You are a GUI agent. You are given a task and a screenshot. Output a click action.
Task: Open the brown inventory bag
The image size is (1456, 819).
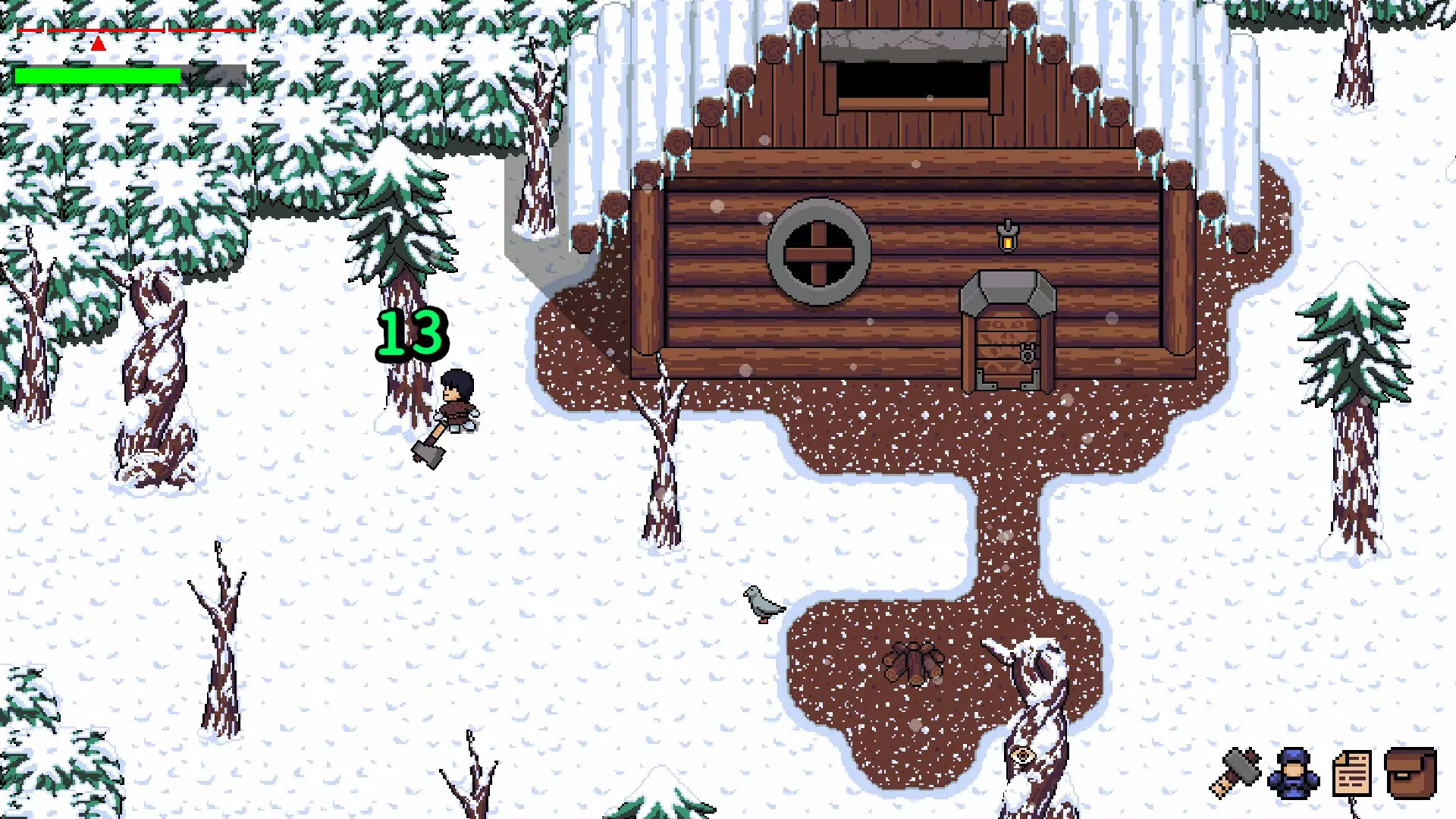click(1410, 773)
